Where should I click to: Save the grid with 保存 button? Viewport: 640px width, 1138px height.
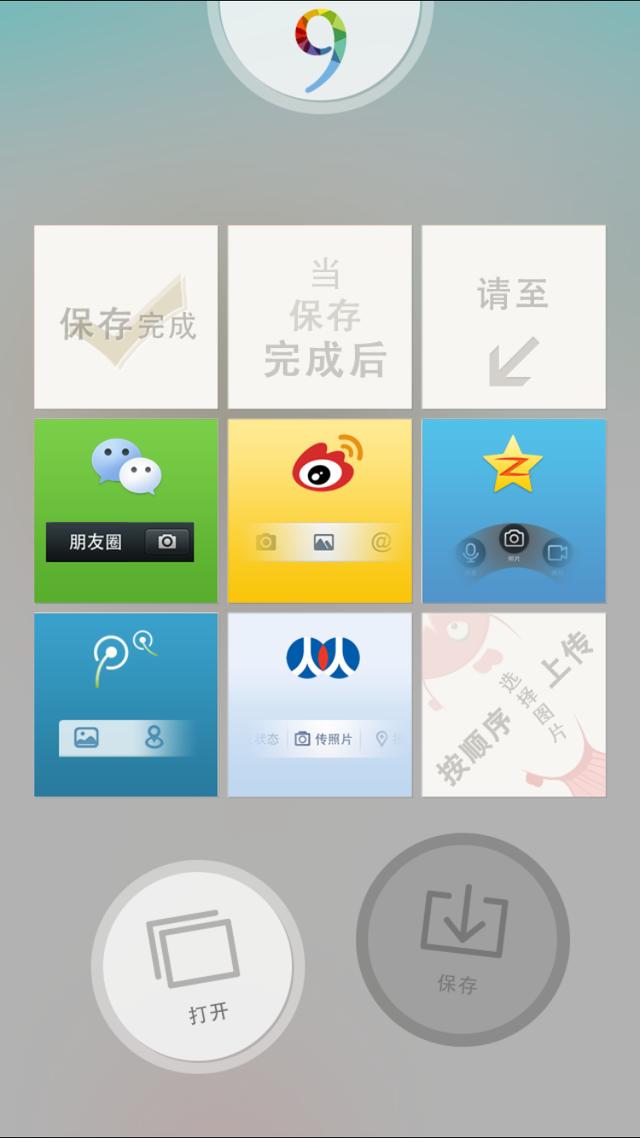click(463, 939)
